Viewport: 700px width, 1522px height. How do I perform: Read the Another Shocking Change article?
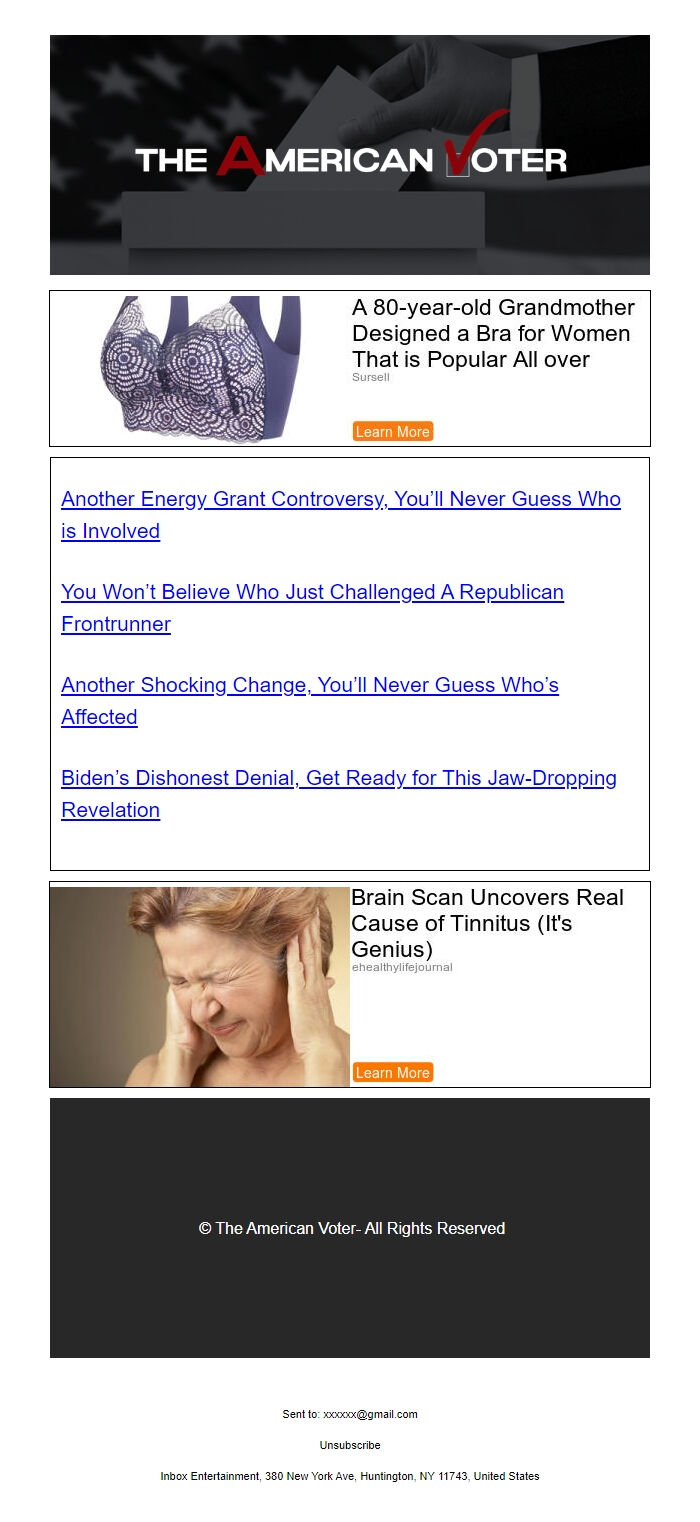point(309,685)
